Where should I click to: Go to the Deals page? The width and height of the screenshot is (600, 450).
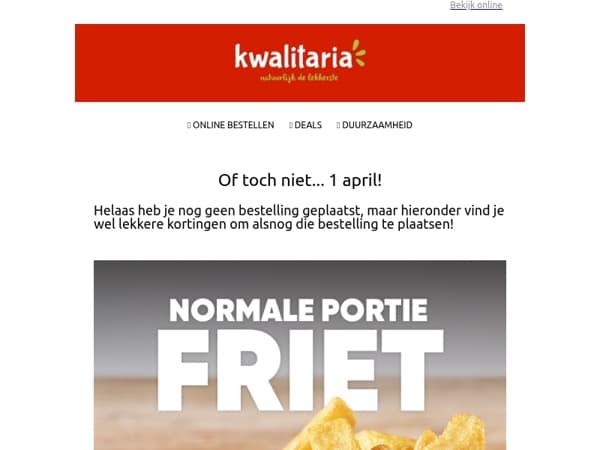(x=305, y=125)
